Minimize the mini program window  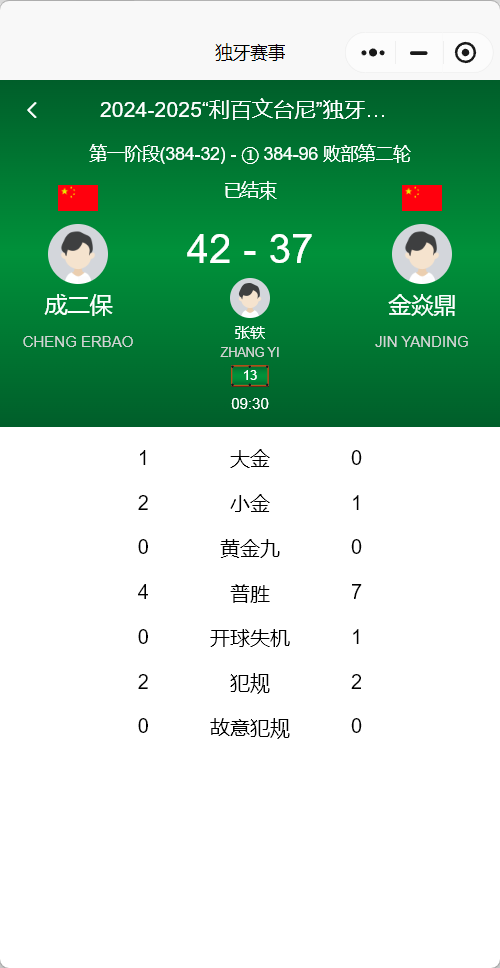(419, 53)
